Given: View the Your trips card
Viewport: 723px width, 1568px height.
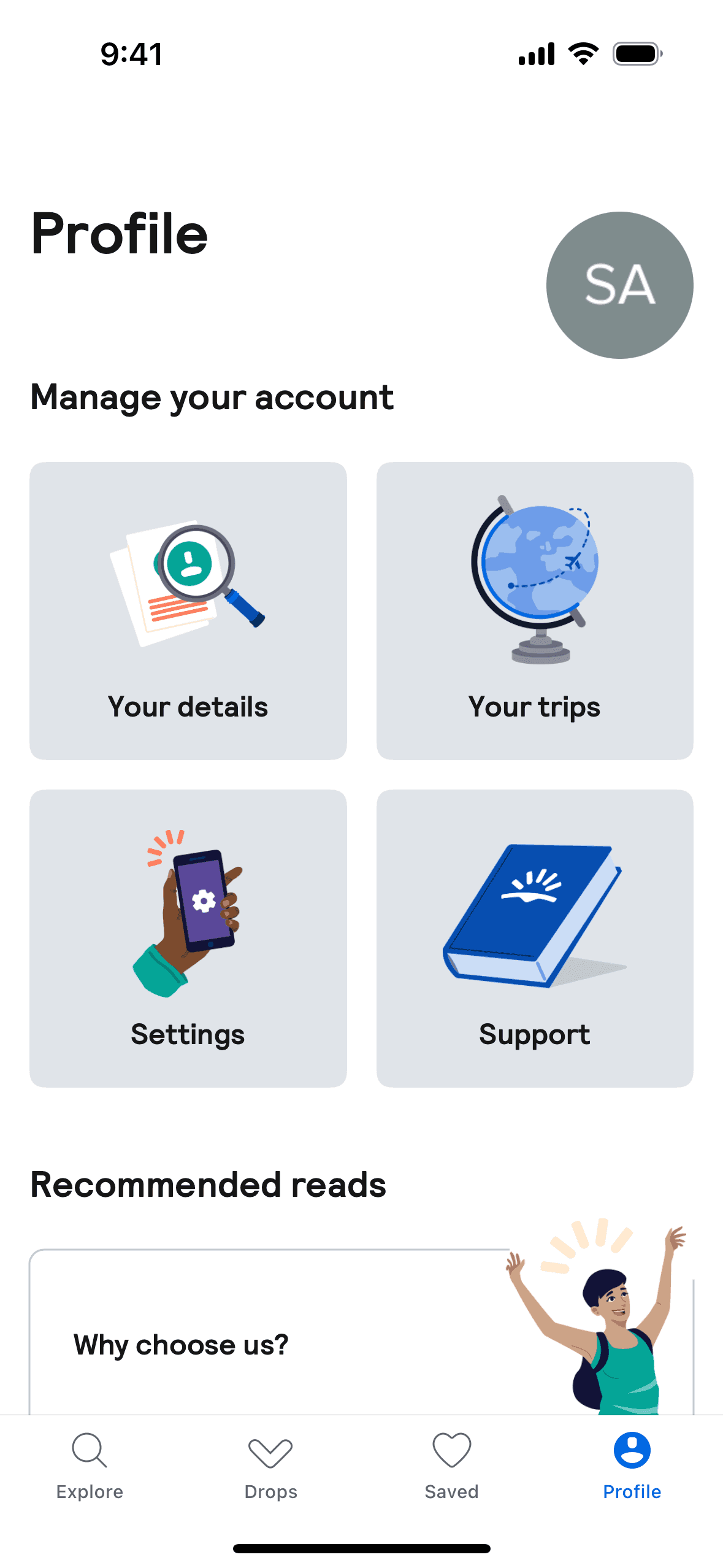Looking at the screenshot, I should 535,610.
